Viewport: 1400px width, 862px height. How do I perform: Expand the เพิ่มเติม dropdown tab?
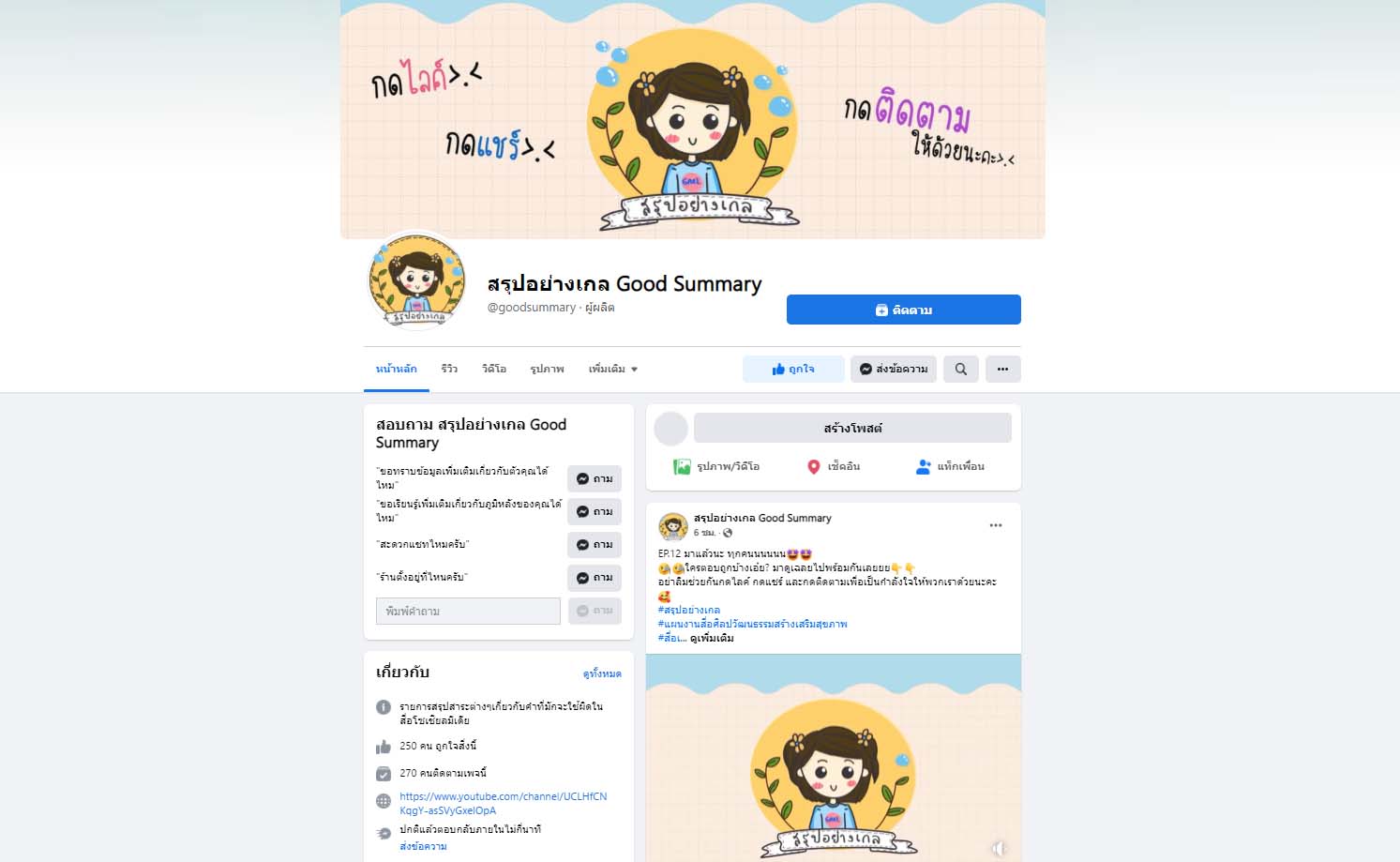[612, 369]
